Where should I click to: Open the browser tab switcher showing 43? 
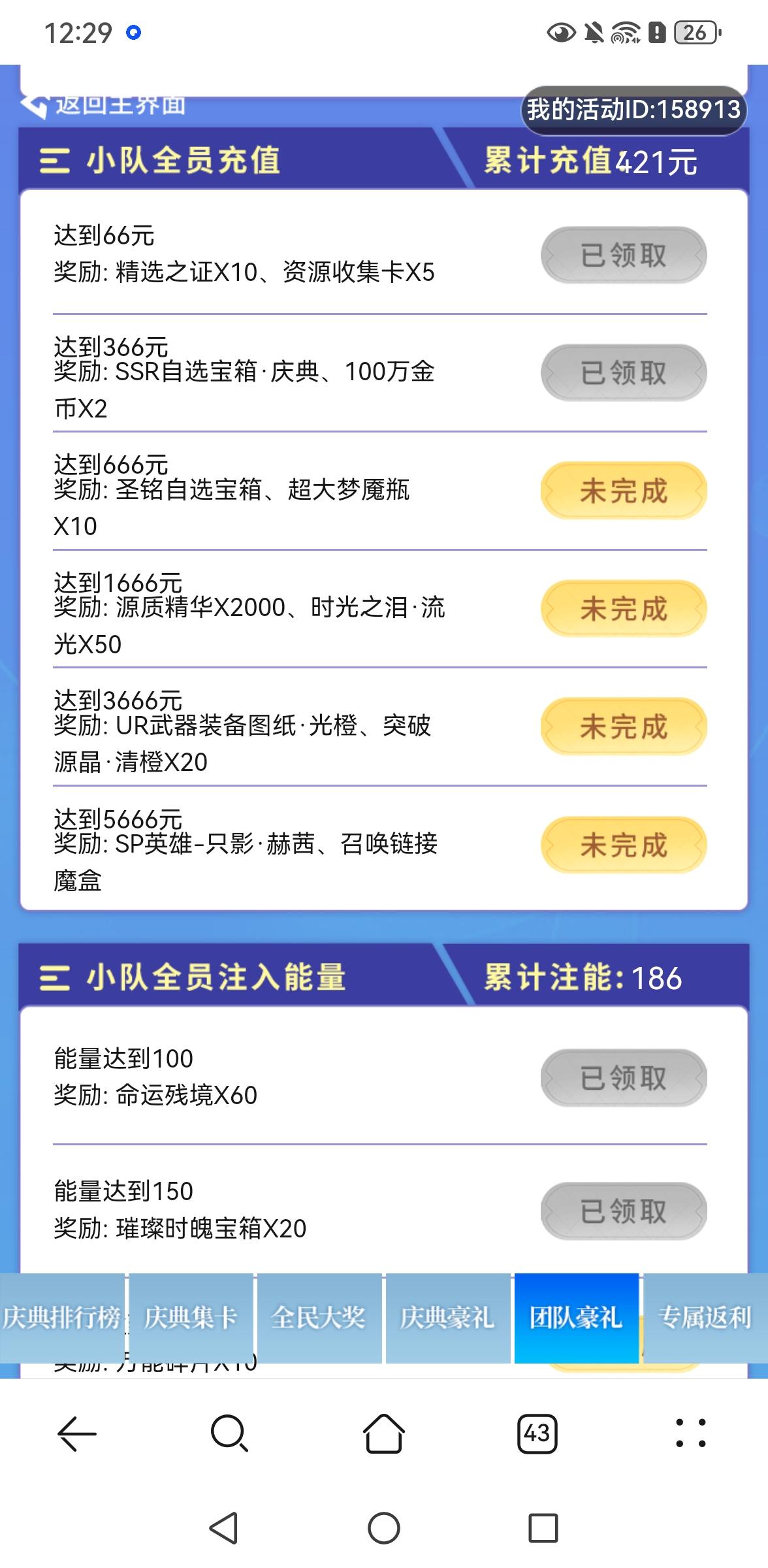click(537, 1433)
